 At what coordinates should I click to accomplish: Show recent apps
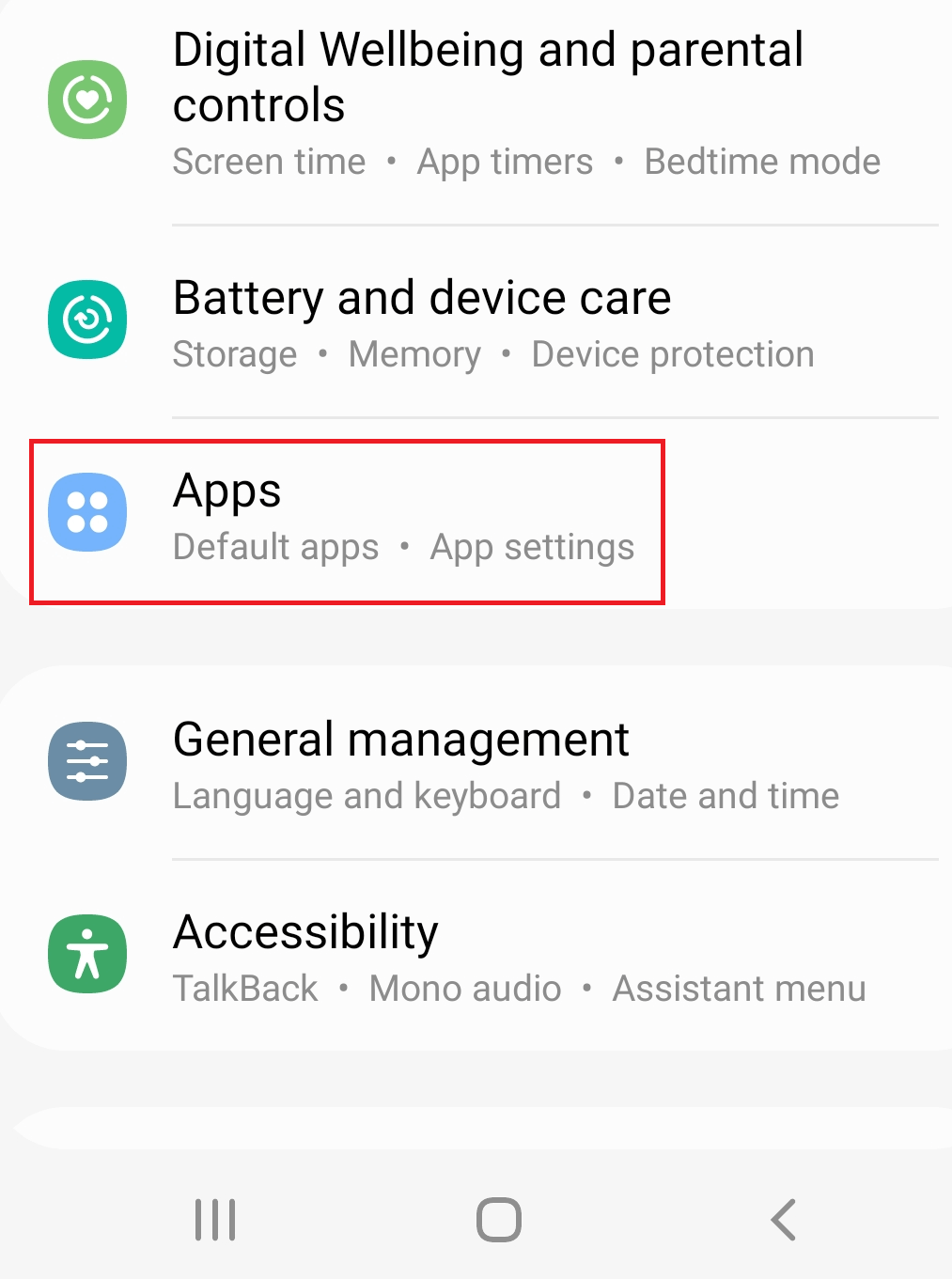click(x=215, y=1220)
